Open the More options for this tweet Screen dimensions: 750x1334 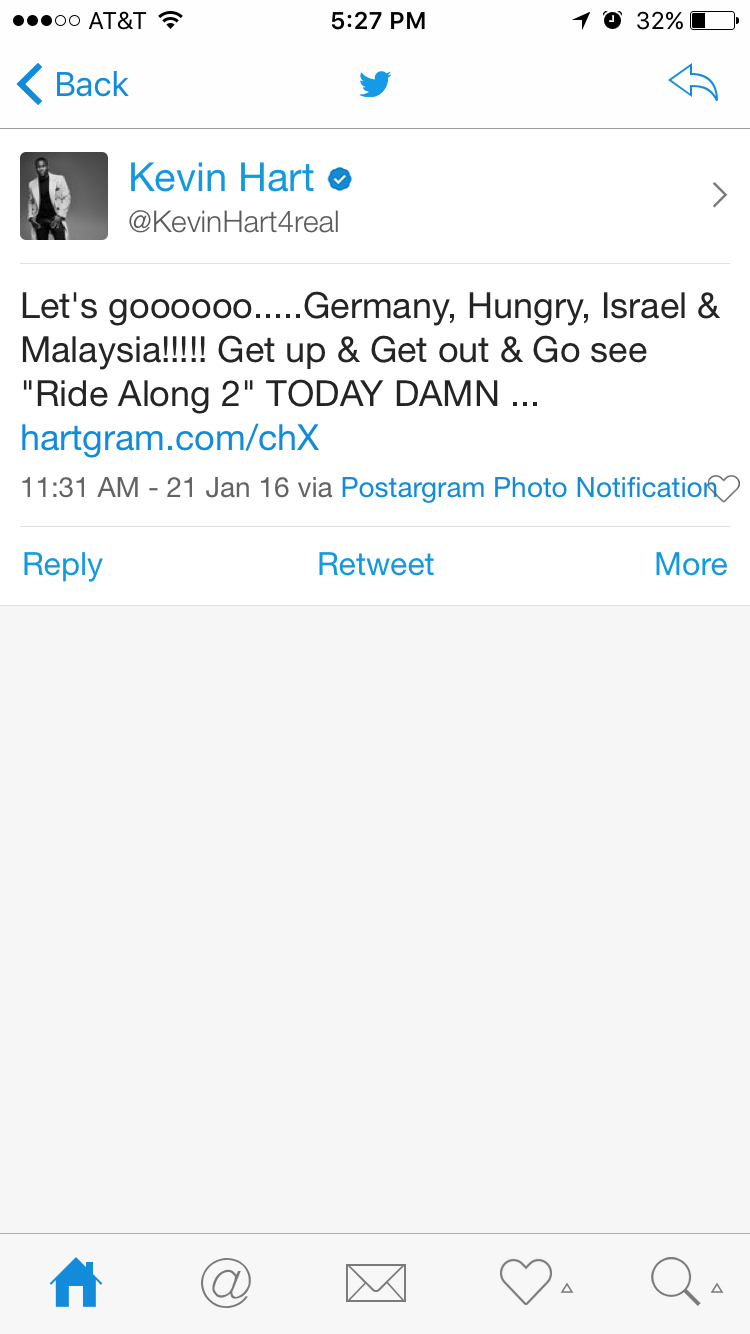690,565
